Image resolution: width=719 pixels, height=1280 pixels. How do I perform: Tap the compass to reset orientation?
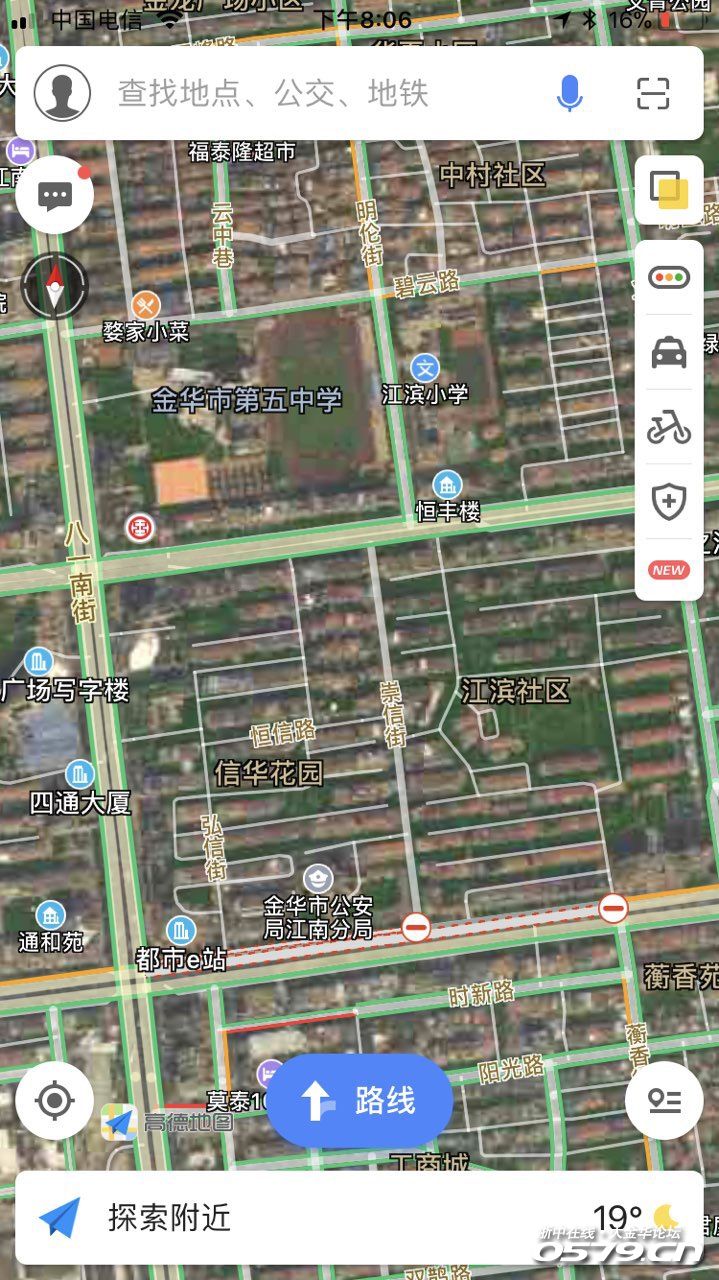[55, 287]
